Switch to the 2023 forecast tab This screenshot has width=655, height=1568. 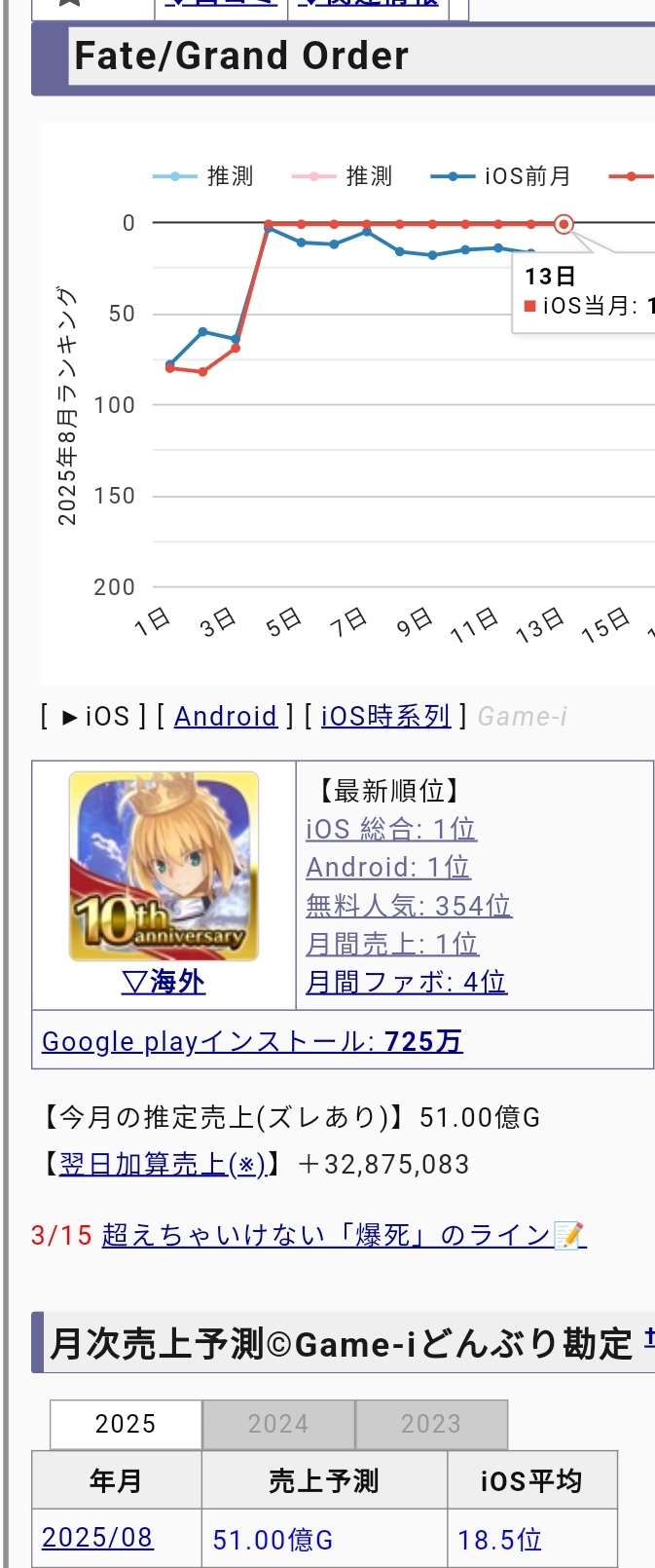[x=431, y=1424]
